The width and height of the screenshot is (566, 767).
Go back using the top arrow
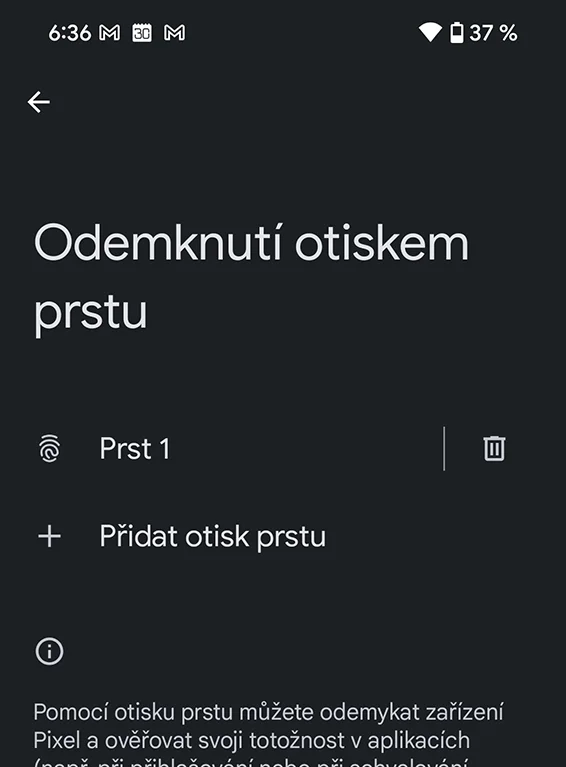pos(39,102)
